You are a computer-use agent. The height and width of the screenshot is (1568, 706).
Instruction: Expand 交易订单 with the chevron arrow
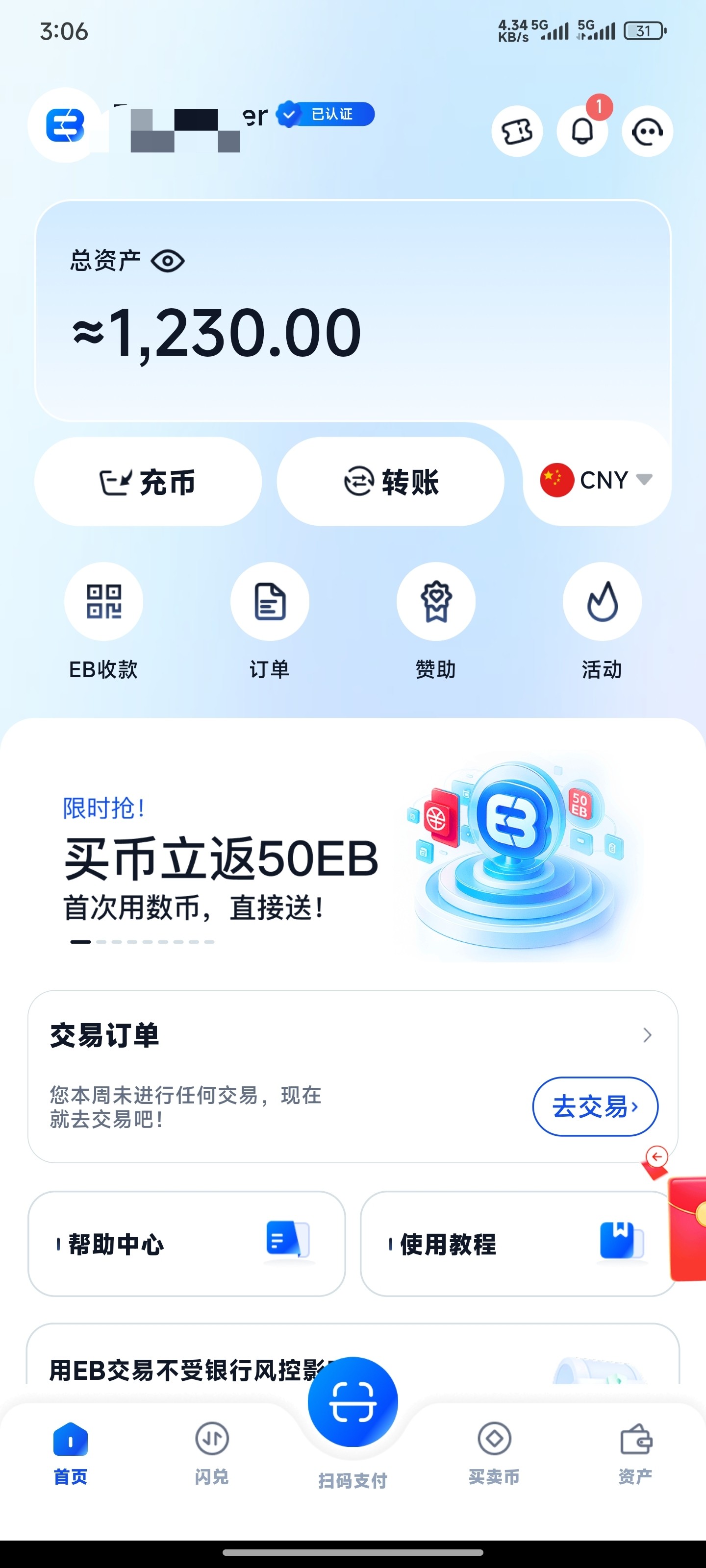[x=647, y=1035]
